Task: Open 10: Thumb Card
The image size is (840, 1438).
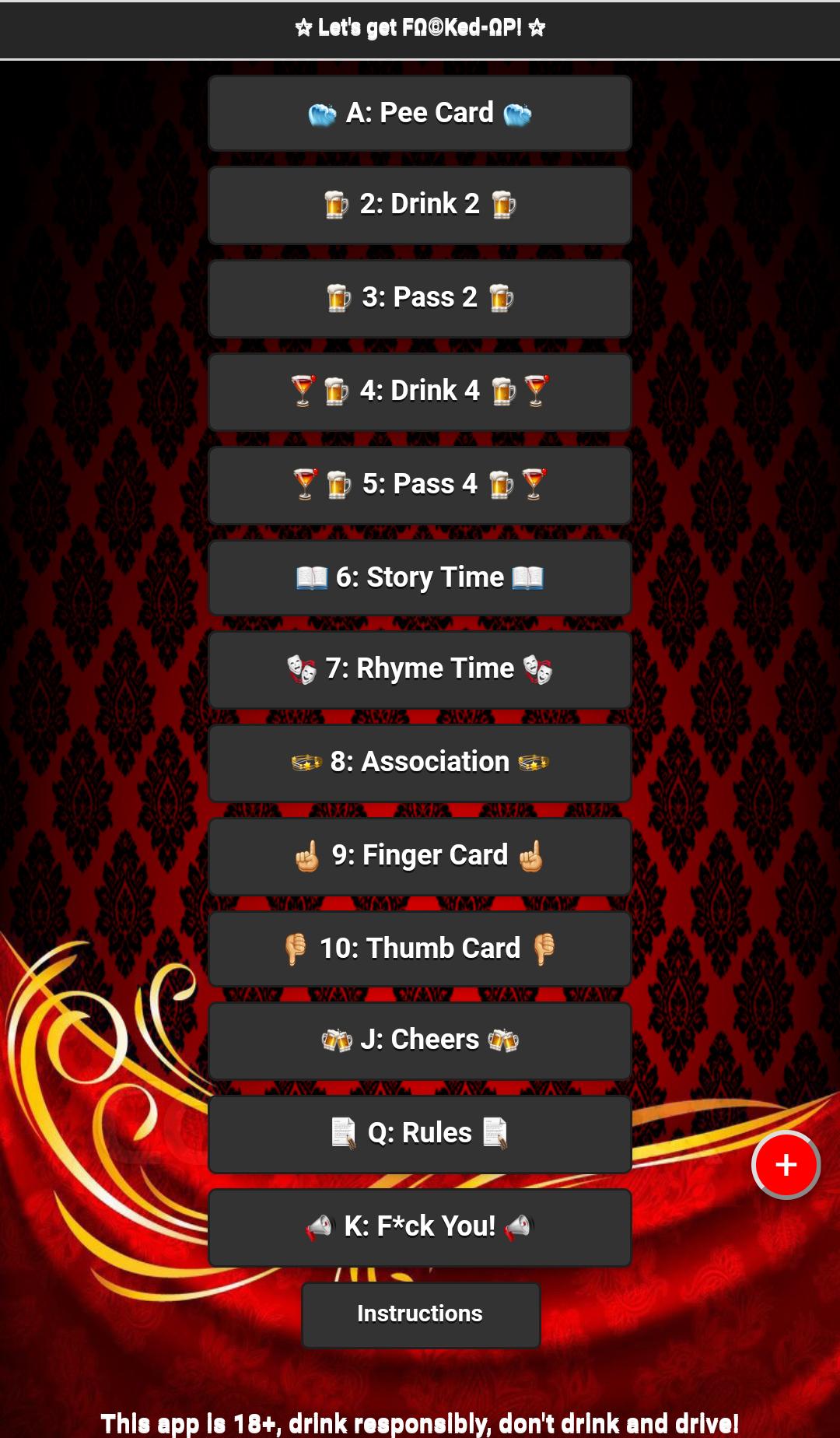Action: click(420, 949)
